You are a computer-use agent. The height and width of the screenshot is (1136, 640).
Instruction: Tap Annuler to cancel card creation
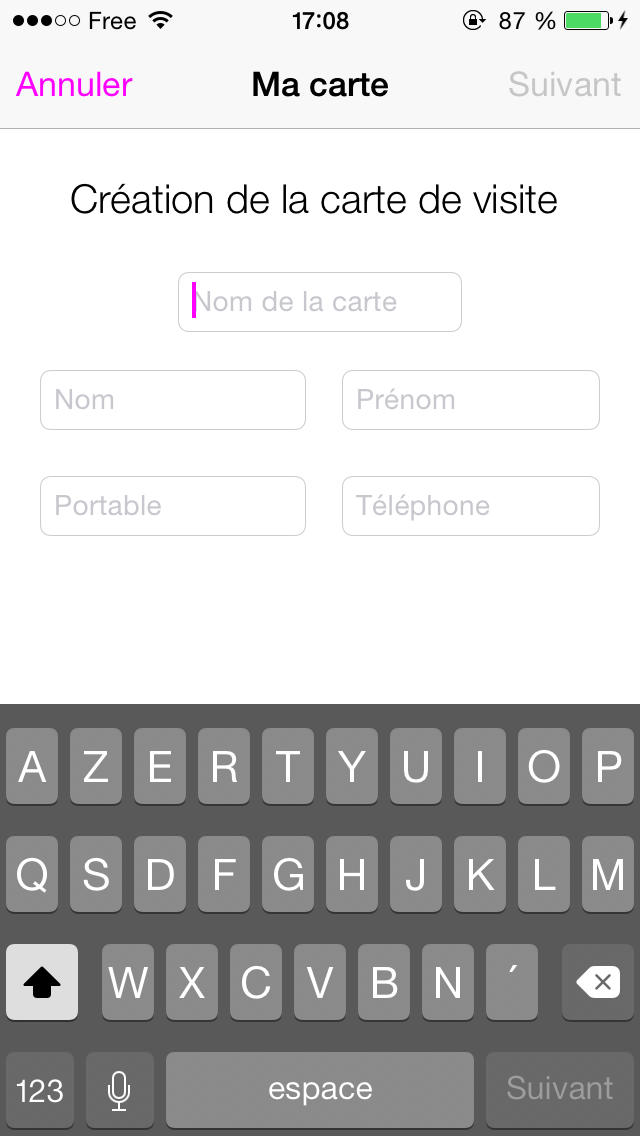pos(74,85)
